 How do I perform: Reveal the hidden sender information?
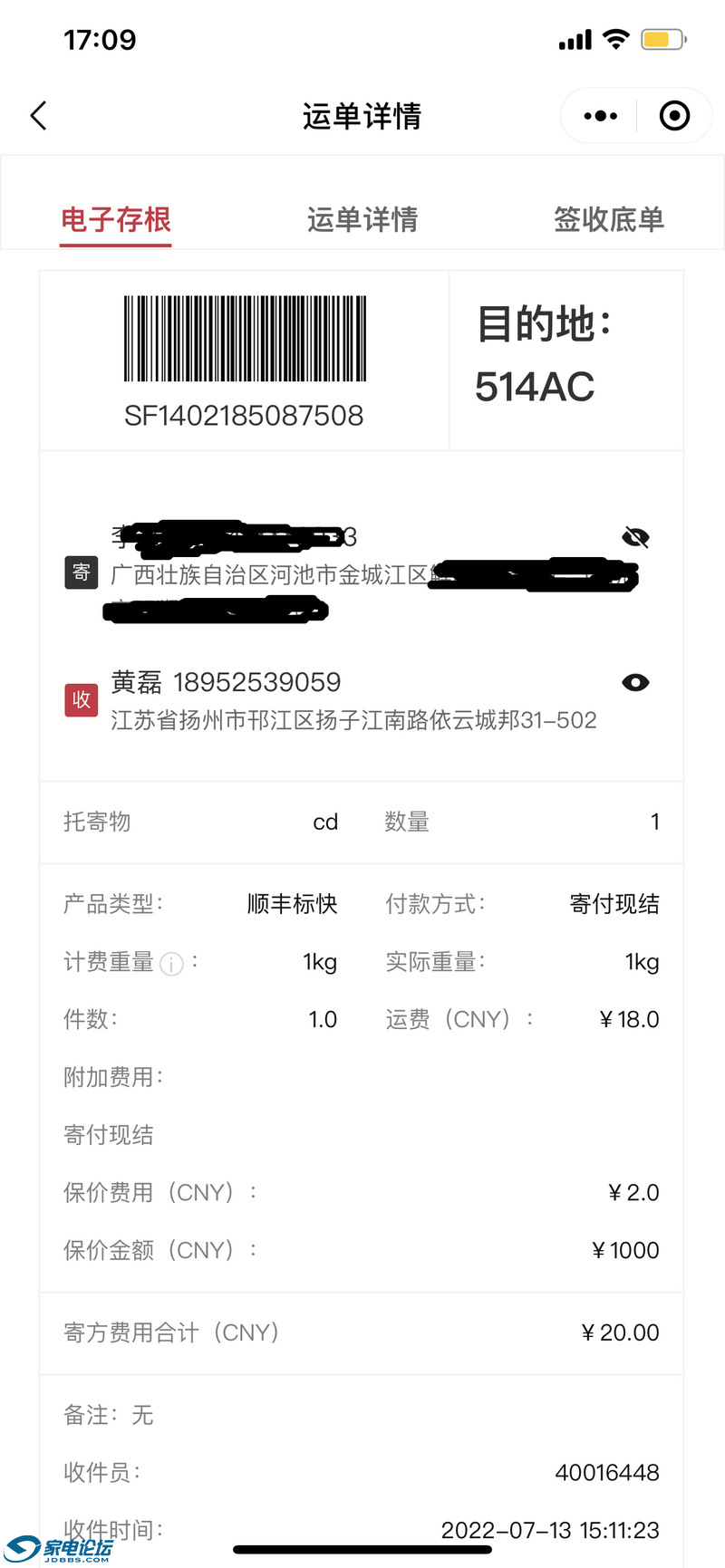[635, 538]
